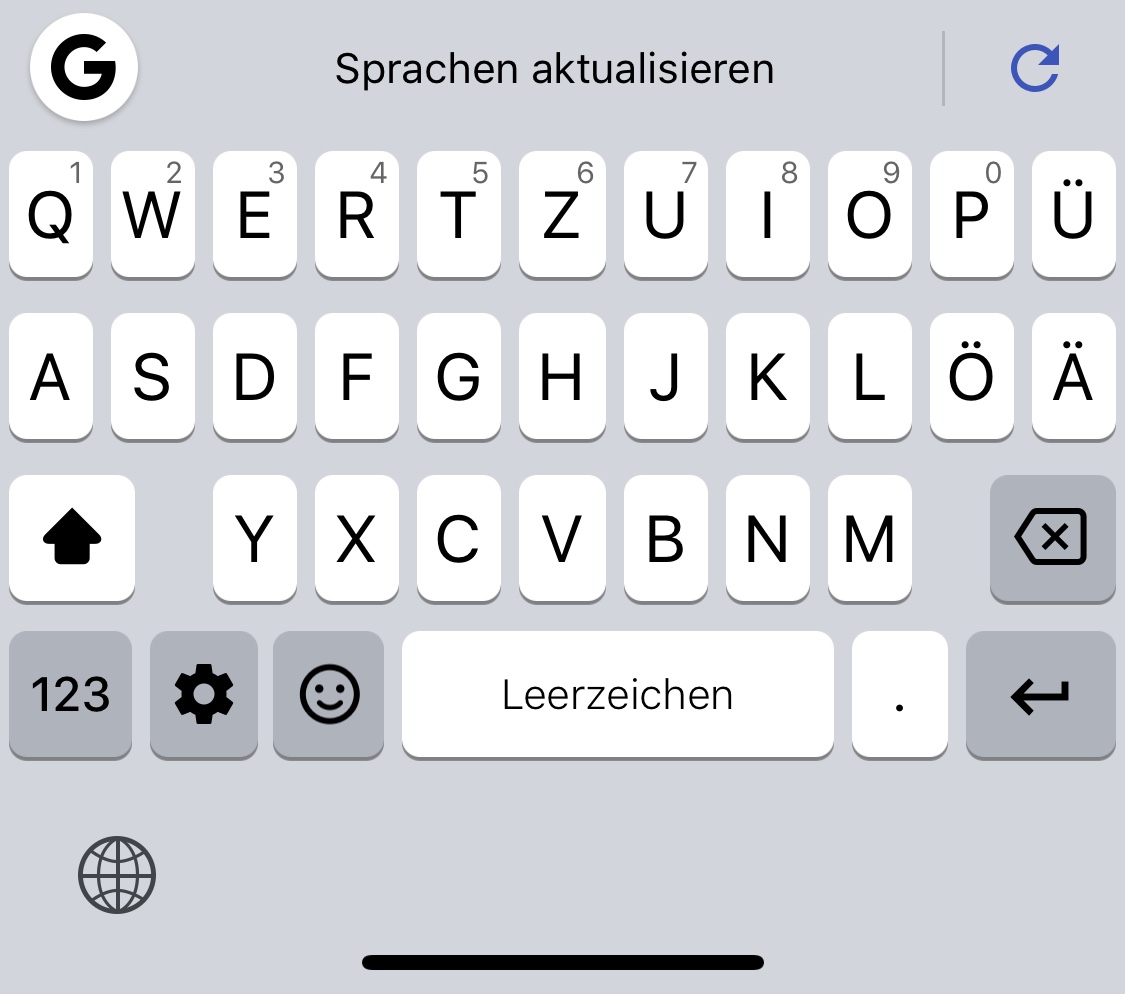
Task: Switch to the 123 number layout
Action: (x=70, y=694)
